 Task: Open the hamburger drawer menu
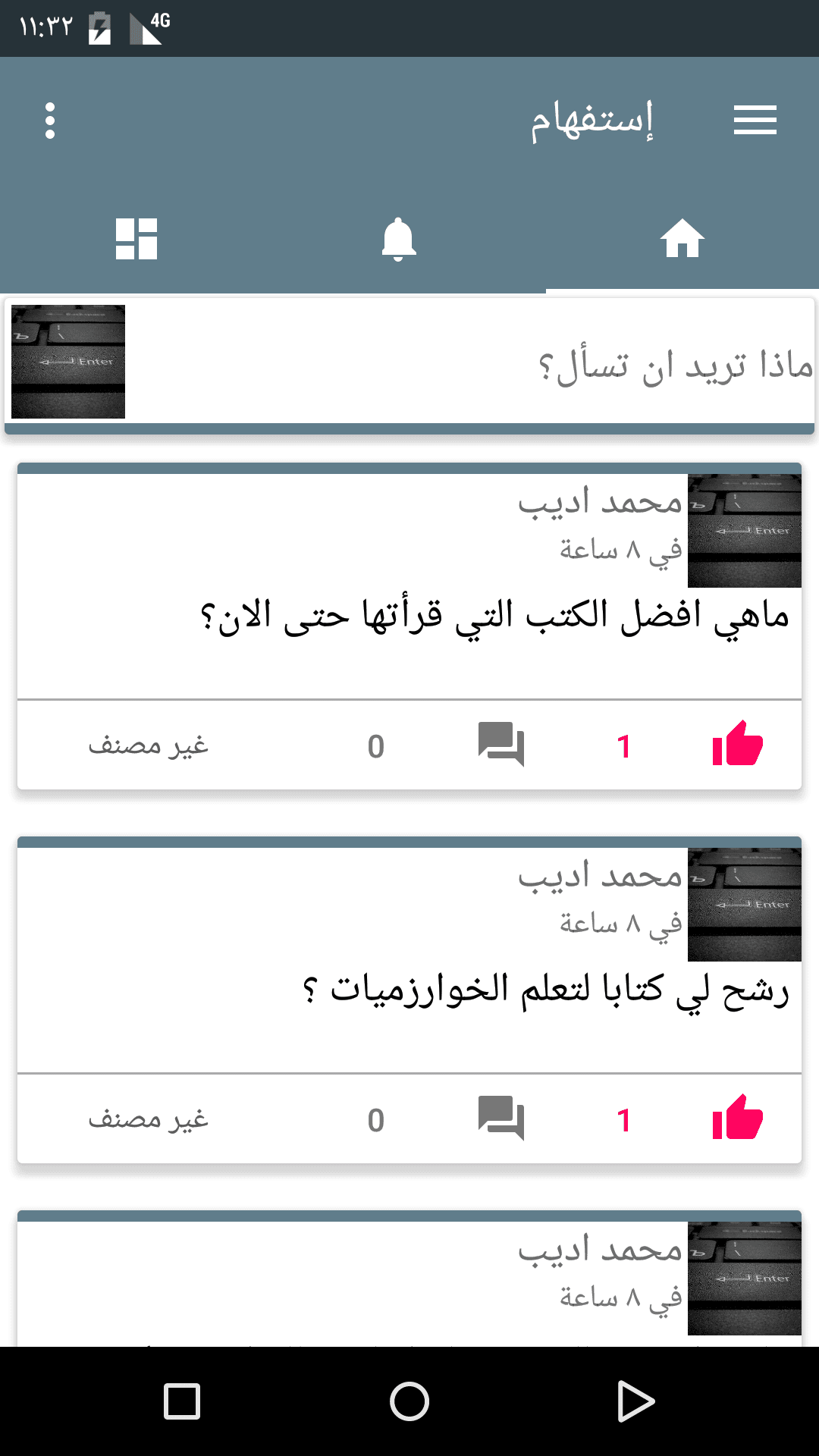click(x=755, y=120)
